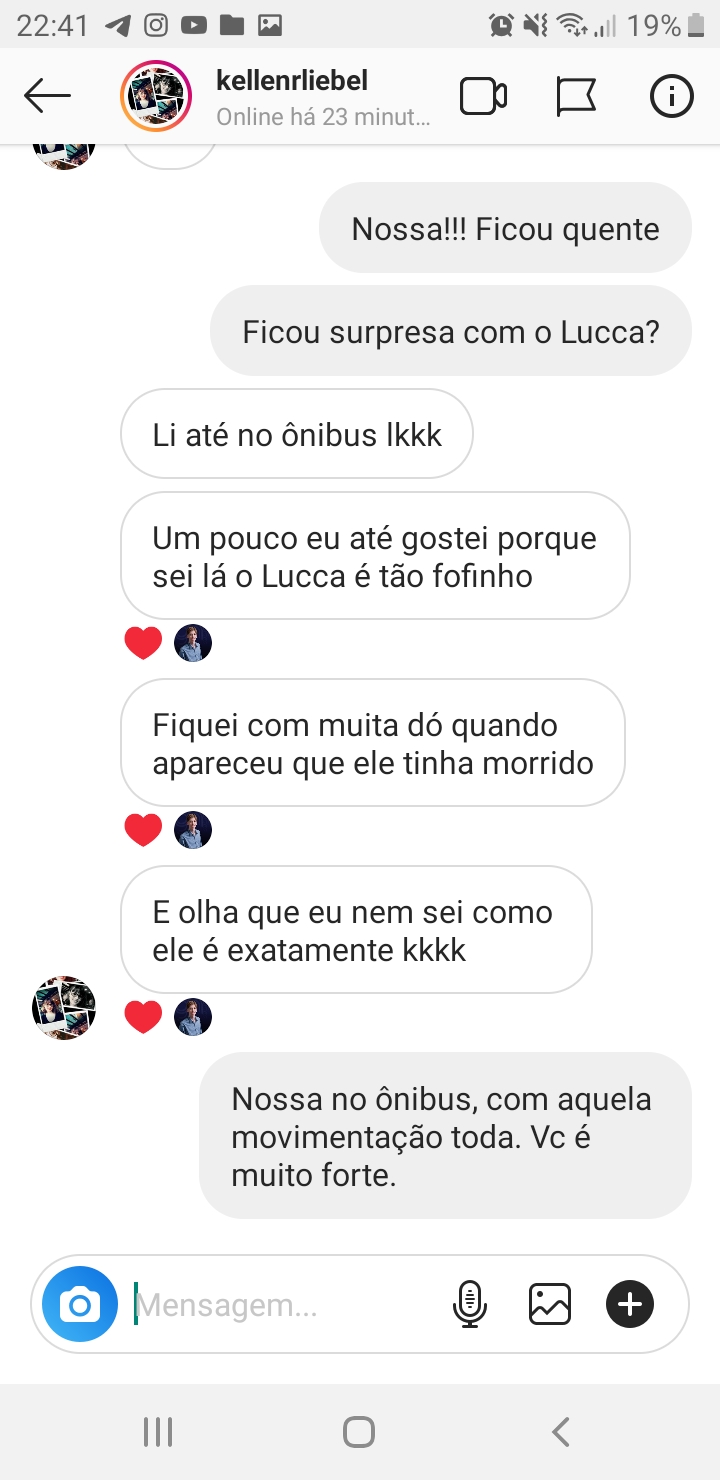The image size is (720, 1480).
Task: Start a video call with kellenrliebel
Action: click(x=483, y=97)
